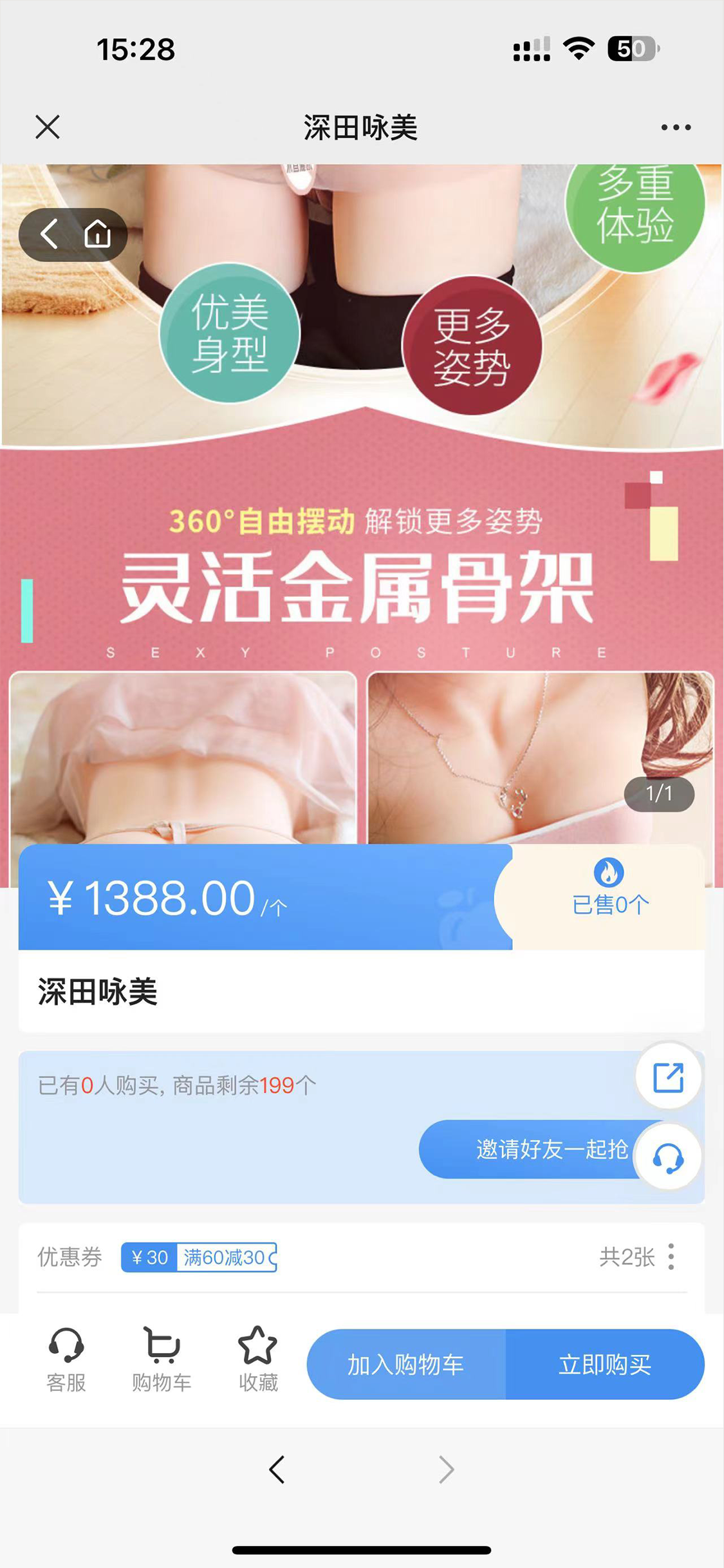Screen dimensions: 724x1568
Task: Expand coupon list via 共2张 dots
Action: 670,1256
